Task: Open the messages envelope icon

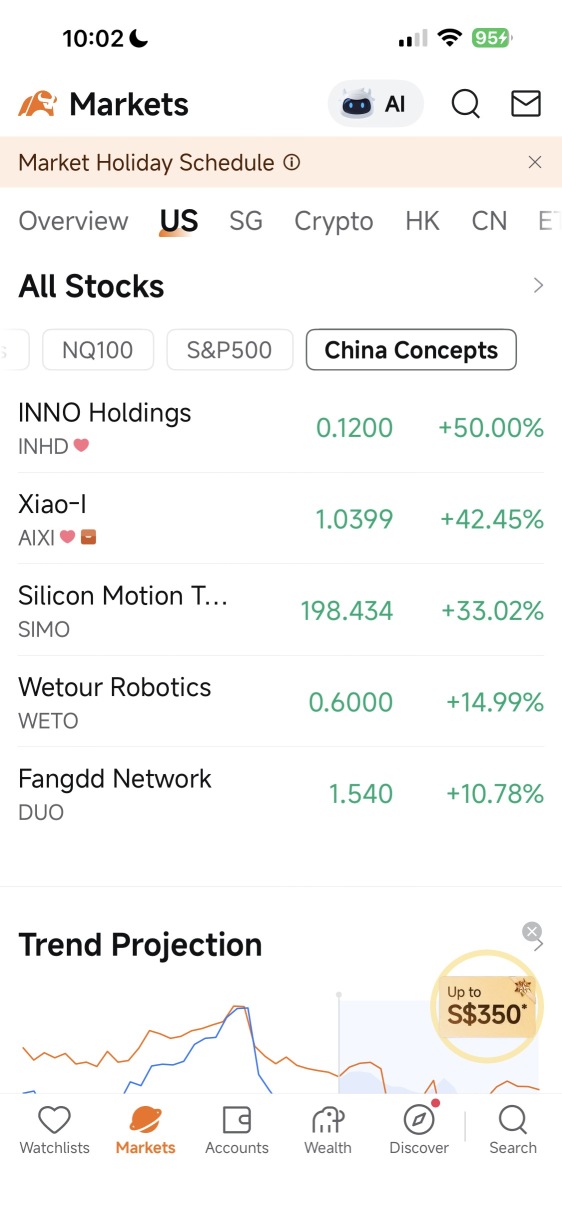Action: [x=526, y=103]
